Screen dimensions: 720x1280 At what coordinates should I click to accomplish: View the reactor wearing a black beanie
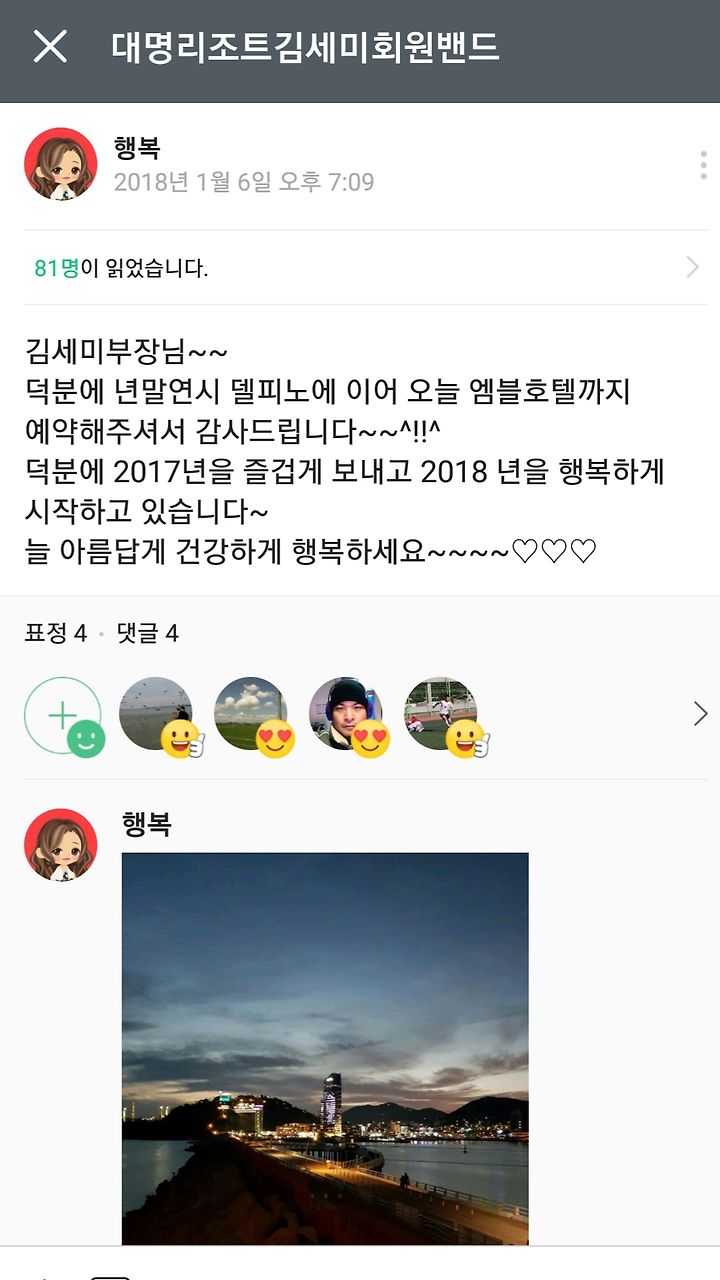click(346, 714)
